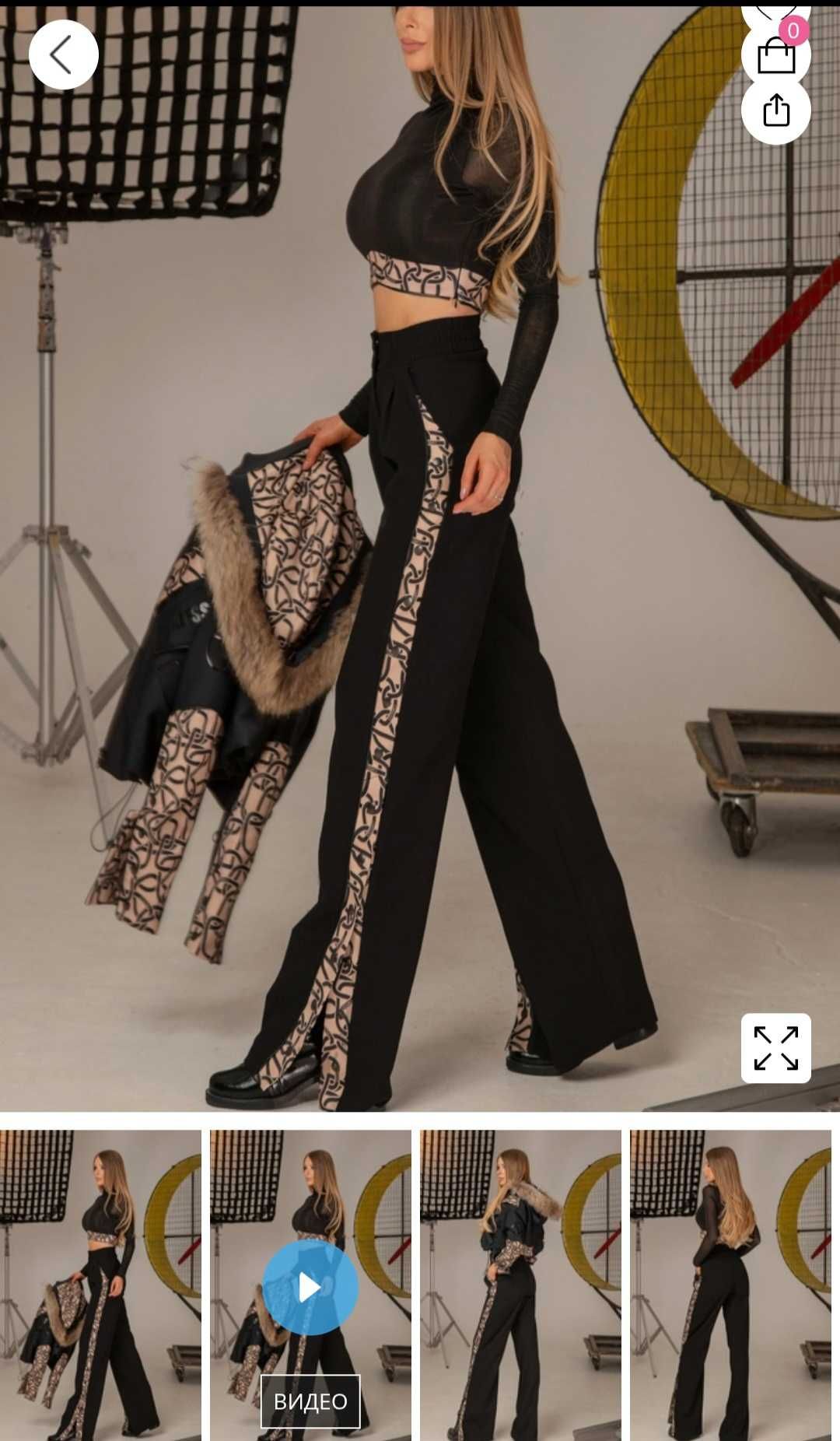
Task: Open the back view thumbnail
Action: click(730, 1284)
